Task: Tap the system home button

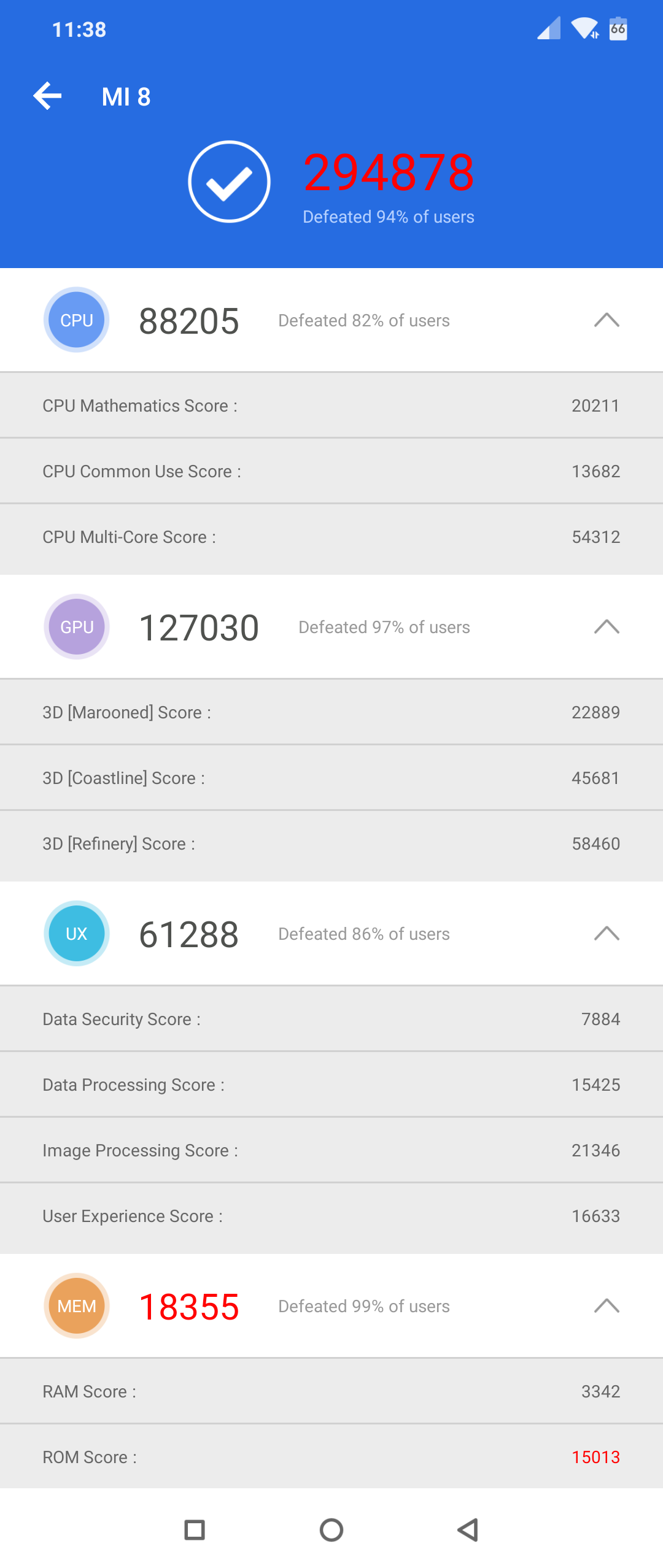Action: pos(331,1530)
